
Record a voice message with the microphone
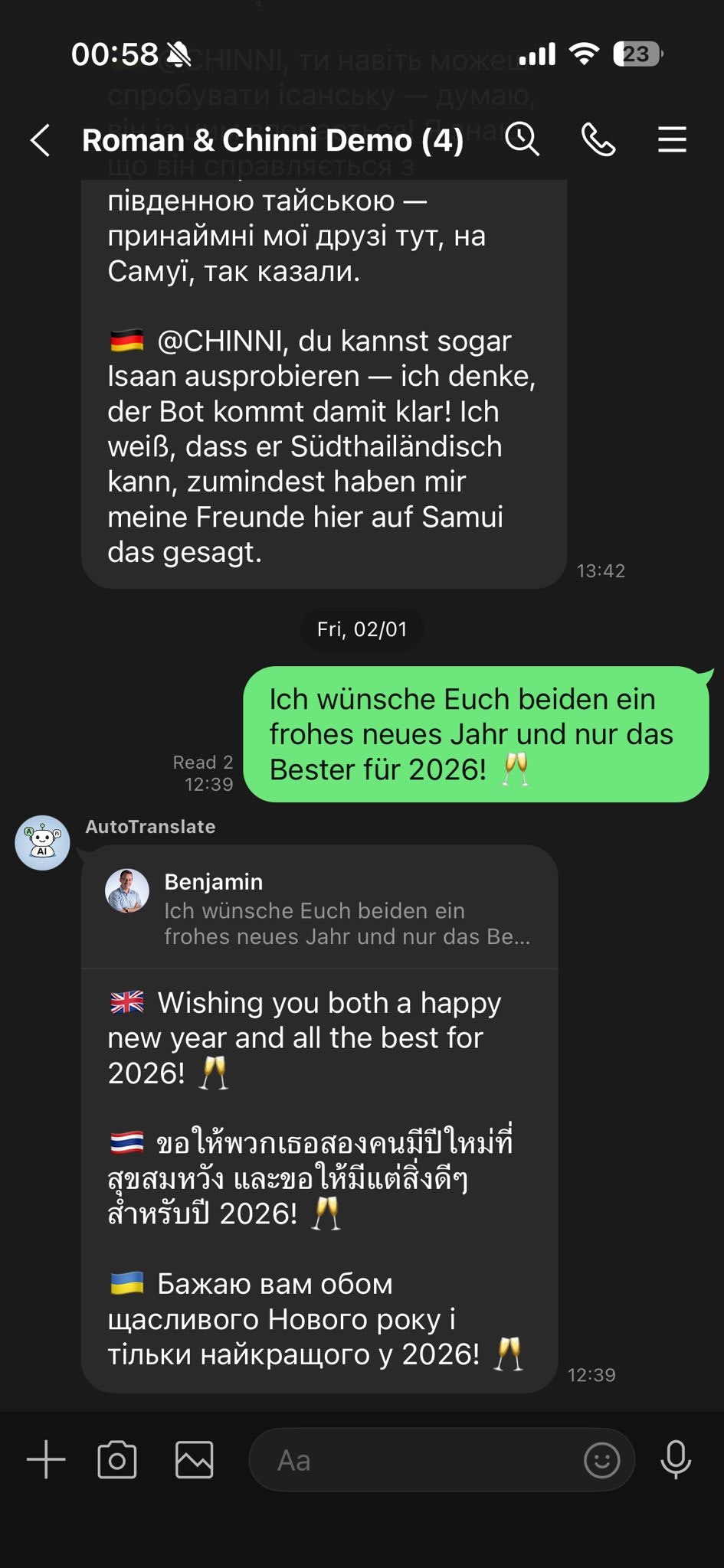(x=677, y=1459)
